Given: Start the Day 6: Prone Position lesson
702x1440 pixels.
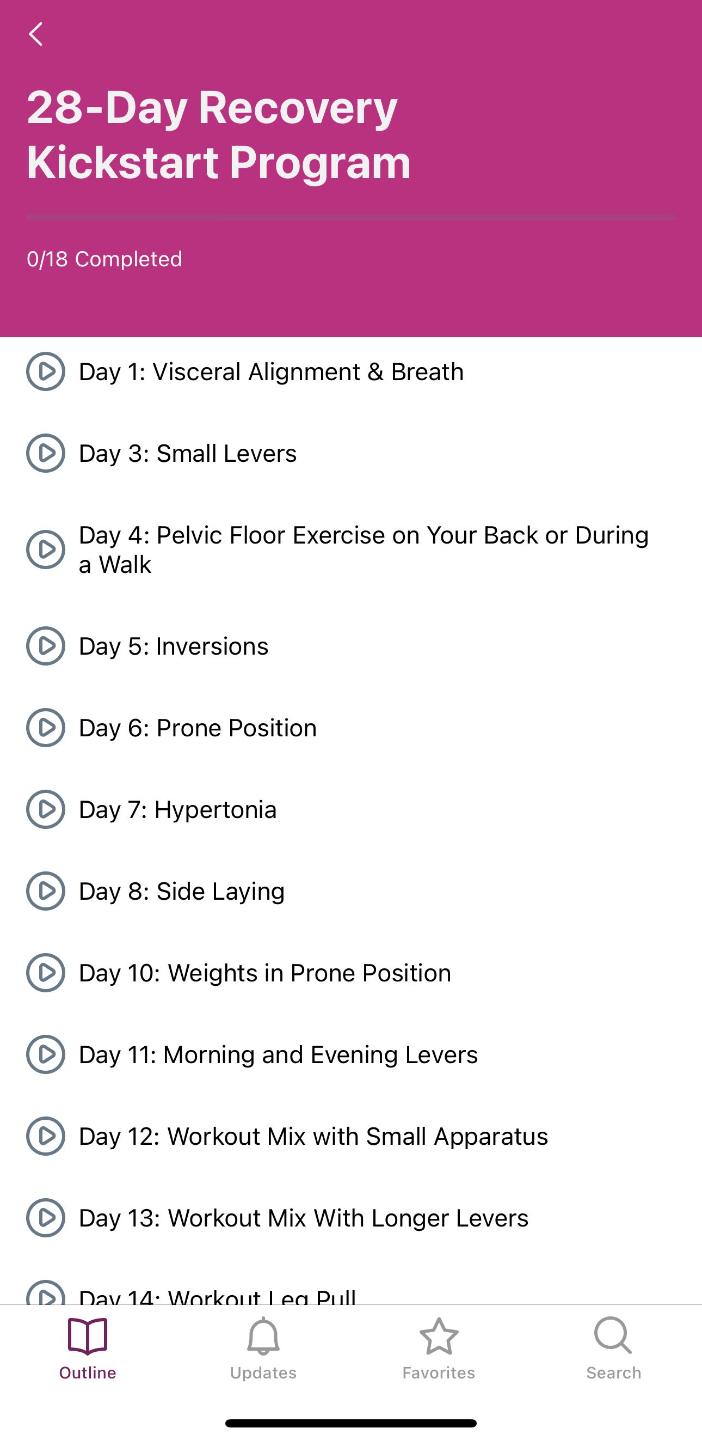Looking at the screenshot, I should [x=351, y=728].
